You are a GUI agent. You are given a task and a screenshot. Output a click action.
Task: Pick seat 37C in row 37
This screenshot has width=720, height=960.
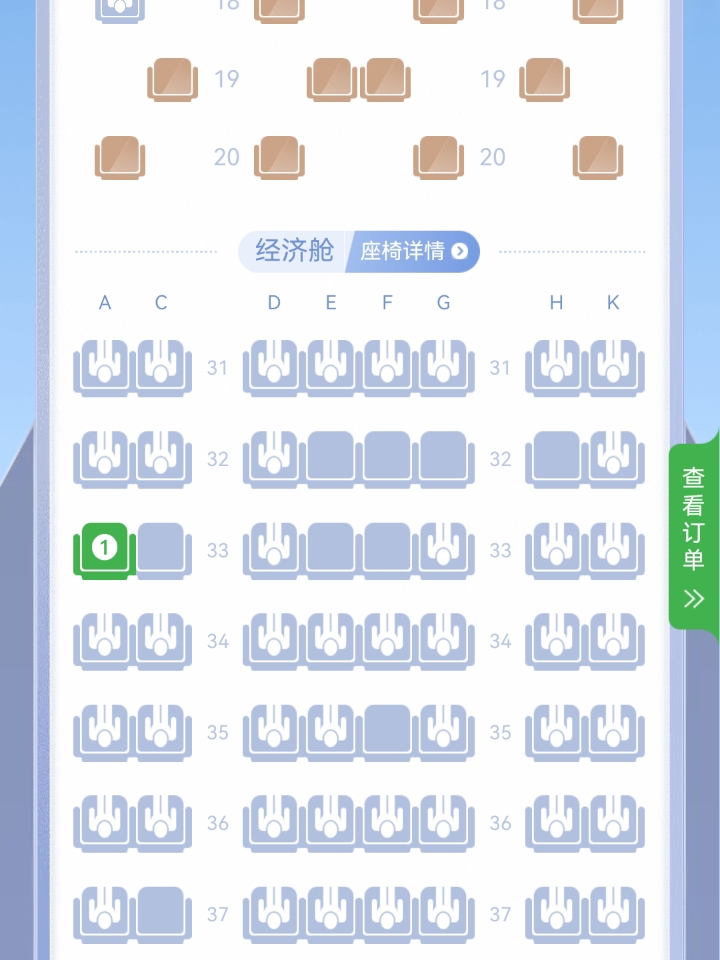[x=161, y=912]
